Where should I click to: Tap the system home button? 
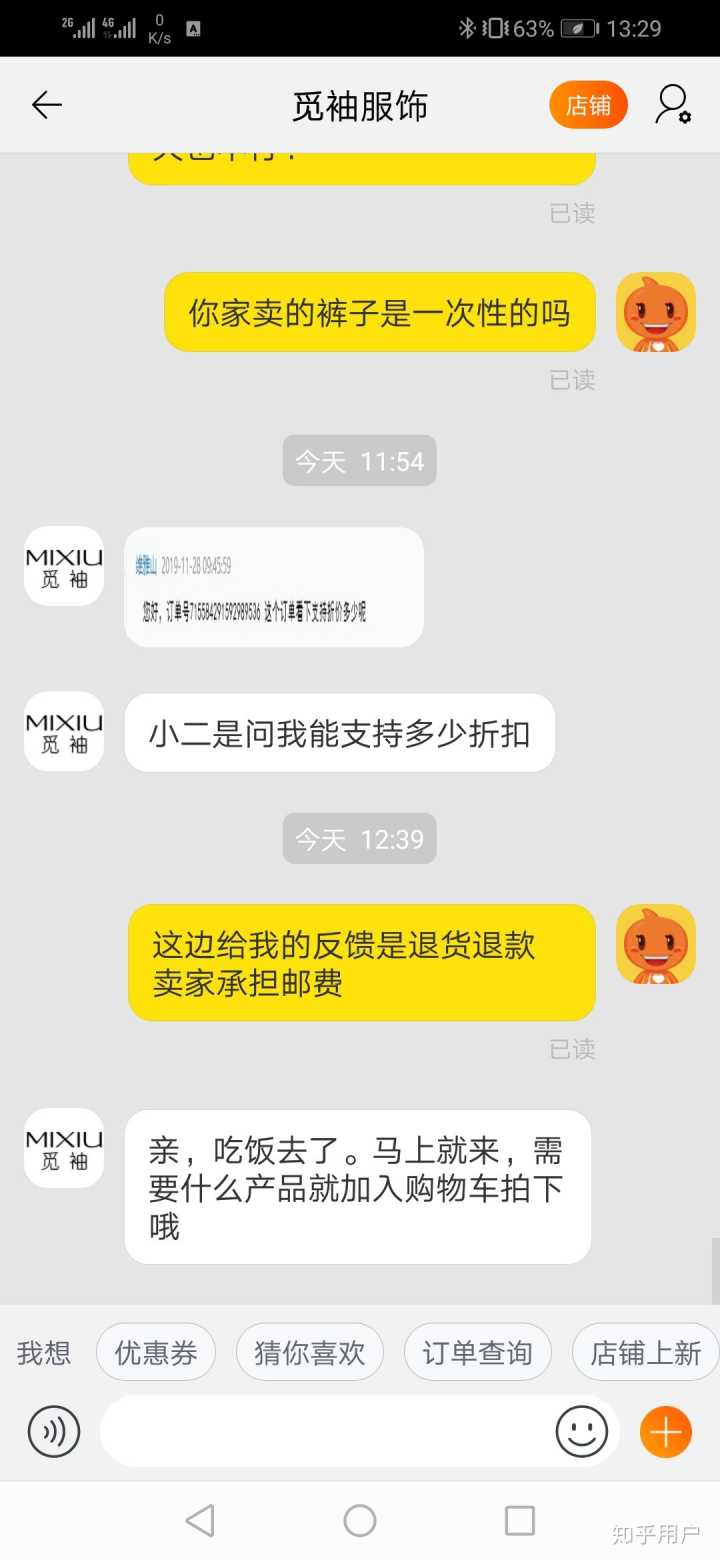coord(360,1521)
